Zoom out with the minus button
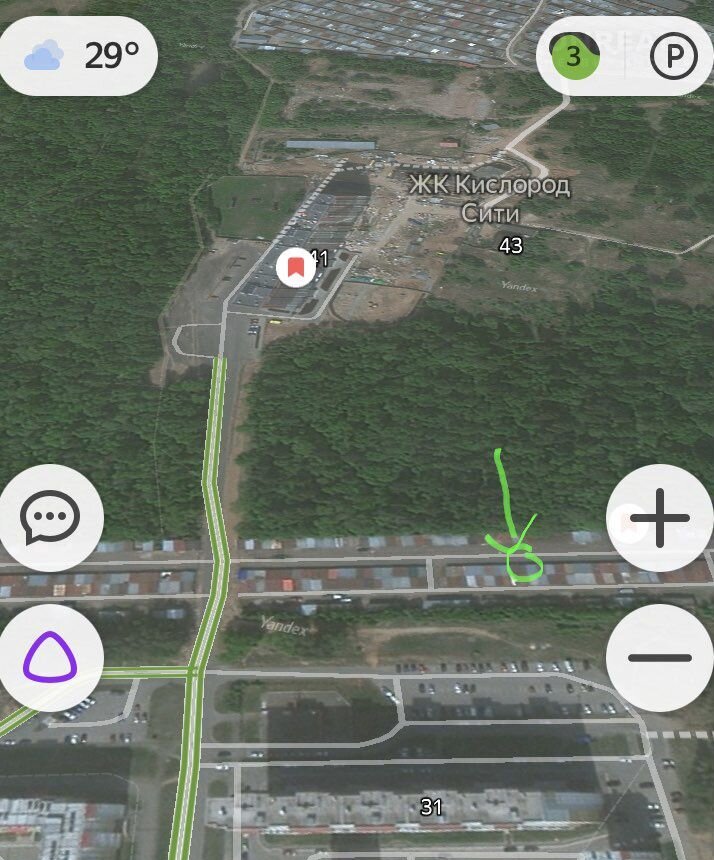This screenshot has height=860, width=714. (x=659, y=657)
